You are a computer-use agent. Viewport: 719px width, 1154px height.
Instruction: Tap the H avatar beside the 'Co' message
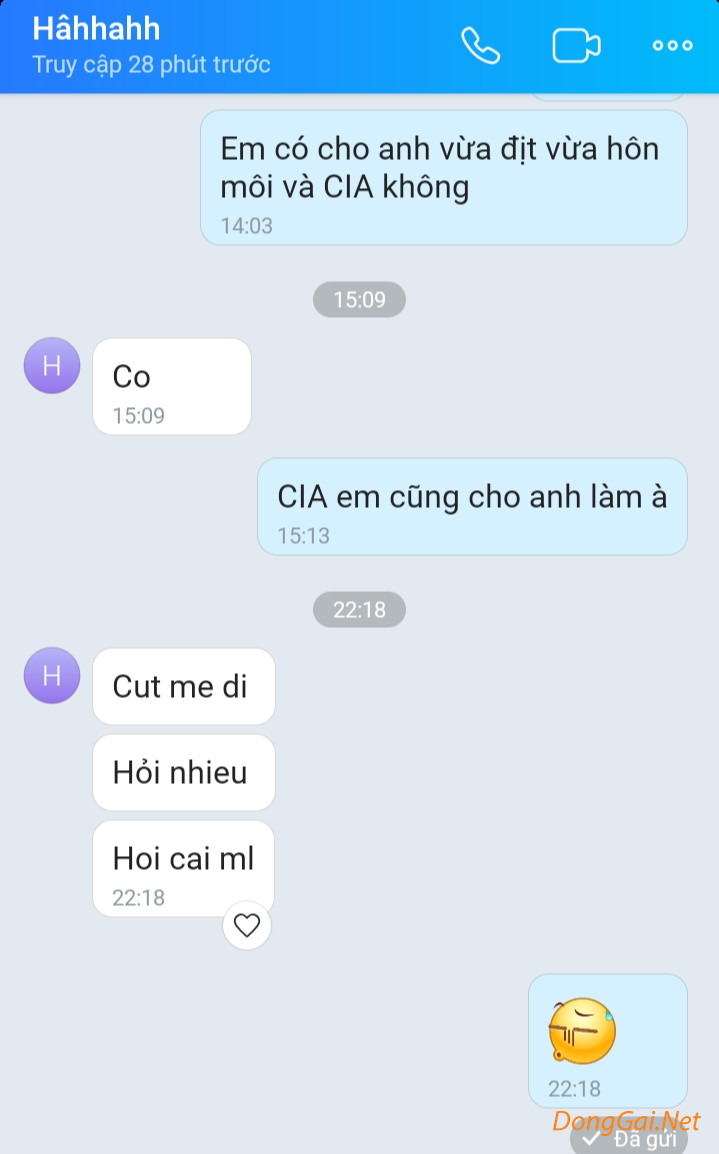pyautogui.click(x=52, y=365)
